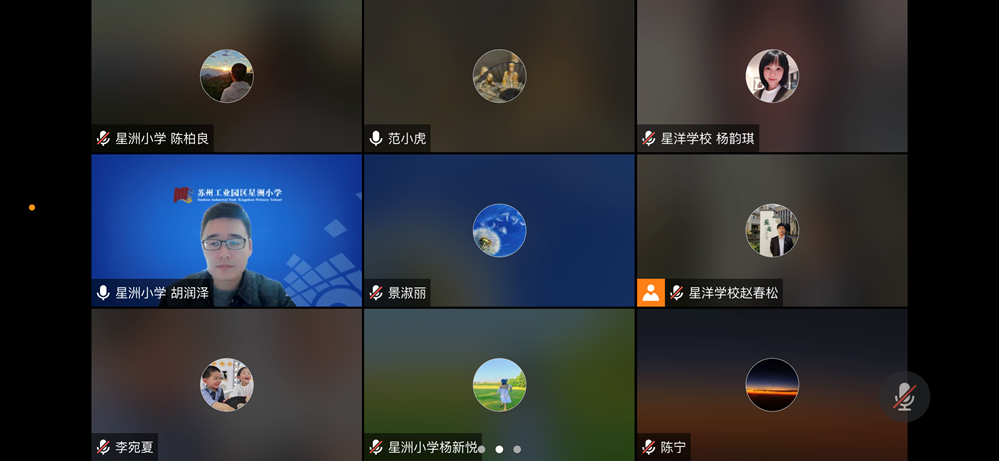
Task: Open 胡润泽's live video tile
Action: pyautogui.click(x=227, y=230)
